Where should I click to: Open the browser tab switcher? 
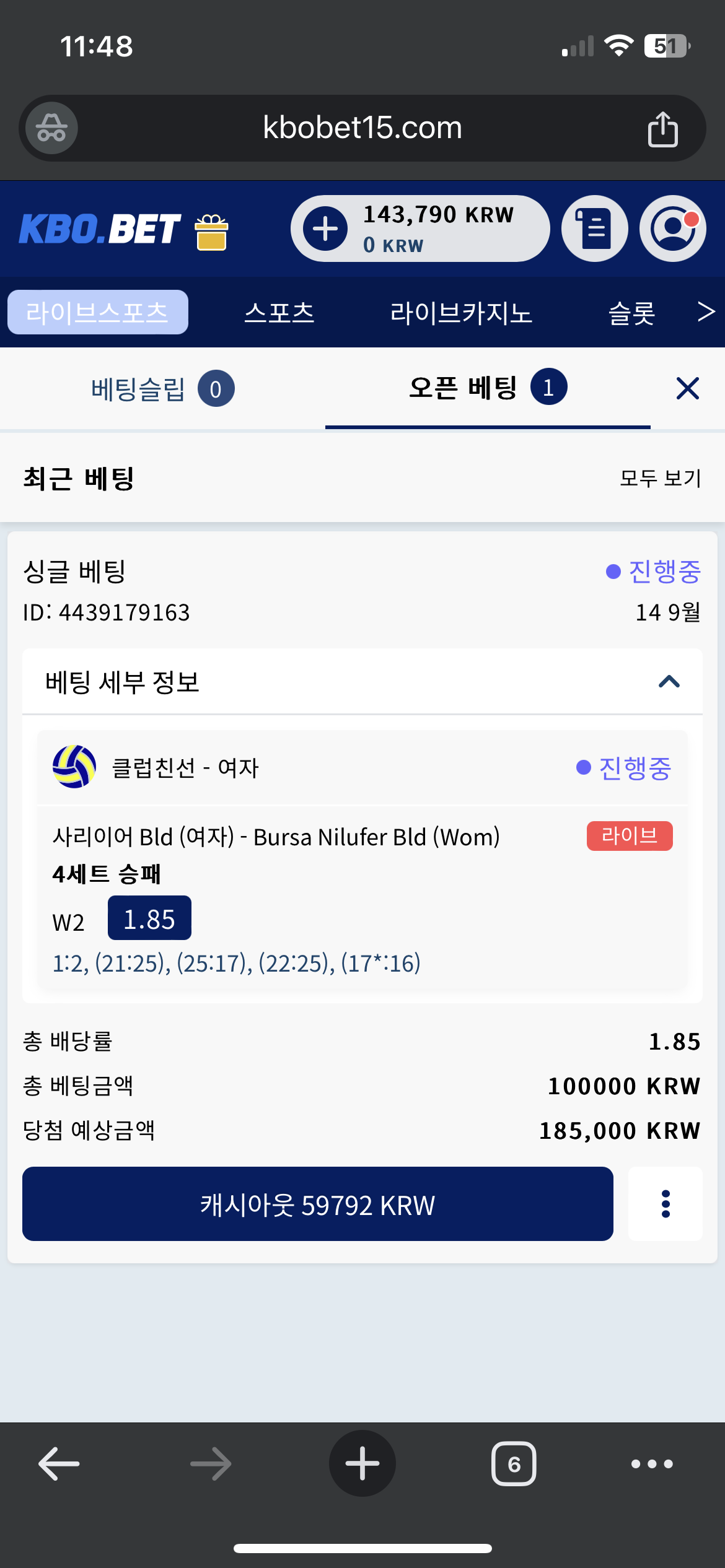click(514, 1463)
